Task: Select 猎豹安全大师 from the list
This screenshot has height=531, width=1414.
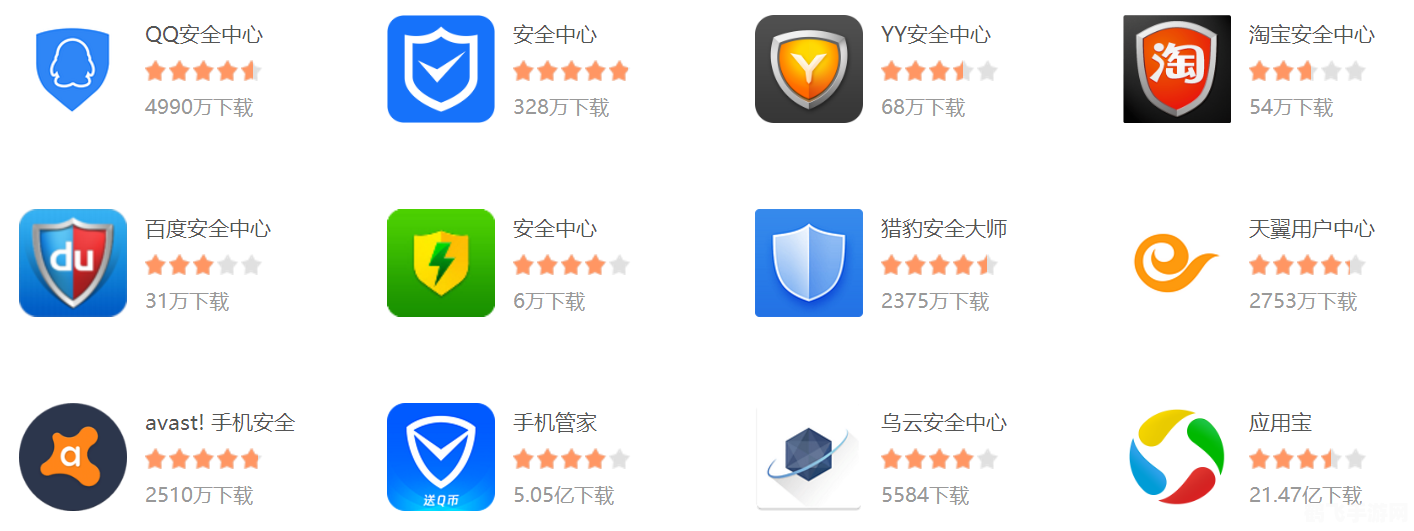Action: [x=809, y=263]
